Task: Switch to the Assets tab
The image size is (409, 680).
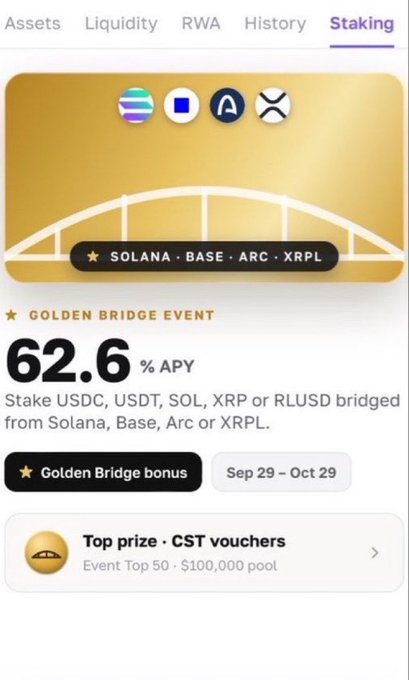Action: pos(33,23)
